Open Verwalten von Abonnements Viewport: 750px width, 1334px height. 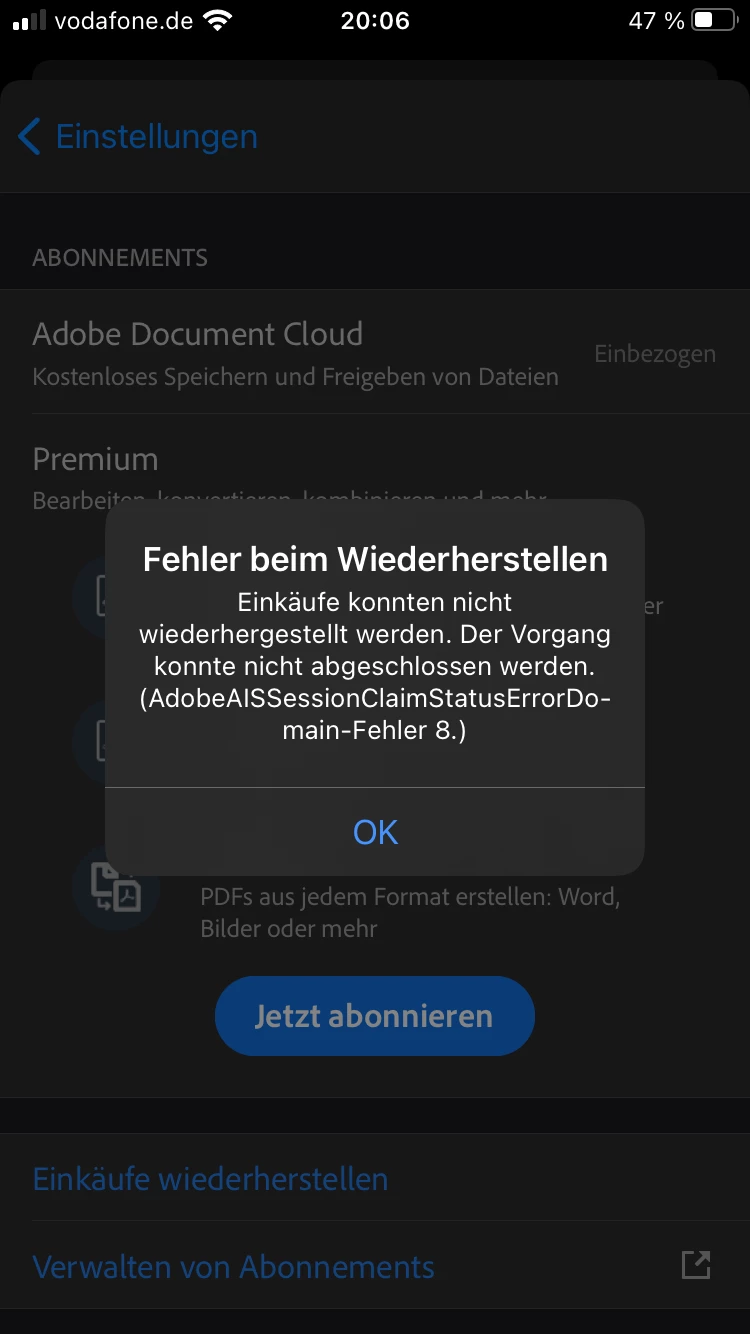[x=234, y=1267]
